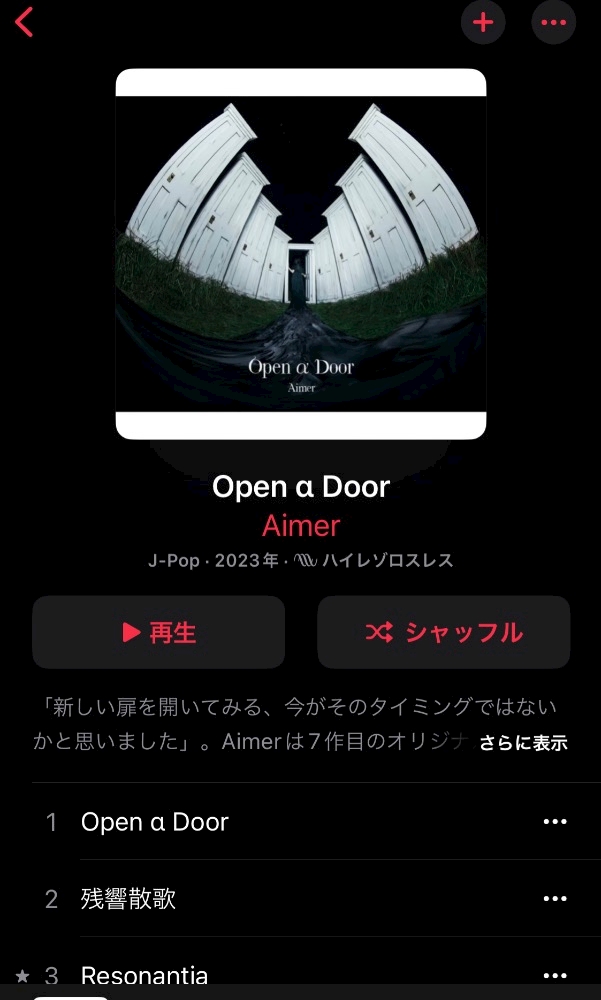The image size is (601, 1000).
Task: Open the album overflow menu at top
Action: 553,22
